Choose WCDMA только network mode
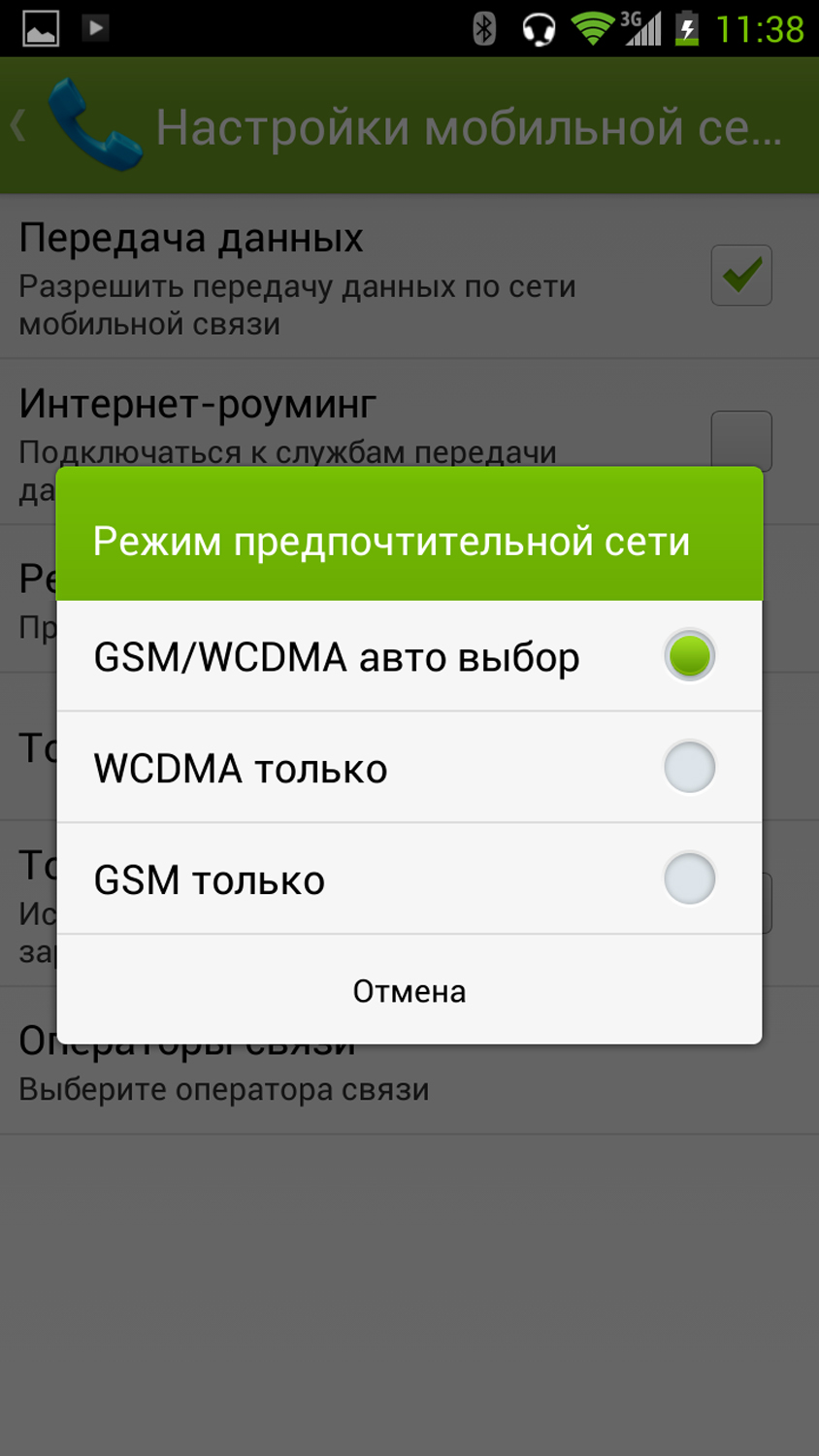 pos(408,768)
